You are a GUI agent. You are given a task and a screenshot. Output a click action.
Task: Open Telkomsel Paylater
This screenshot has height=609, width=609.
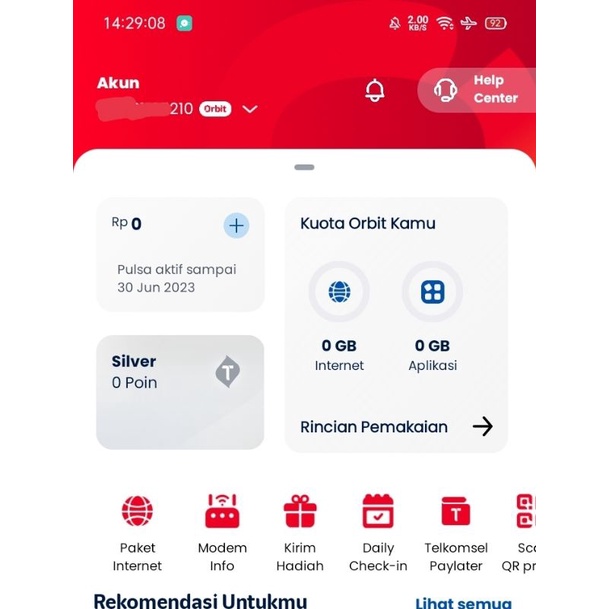456,532
